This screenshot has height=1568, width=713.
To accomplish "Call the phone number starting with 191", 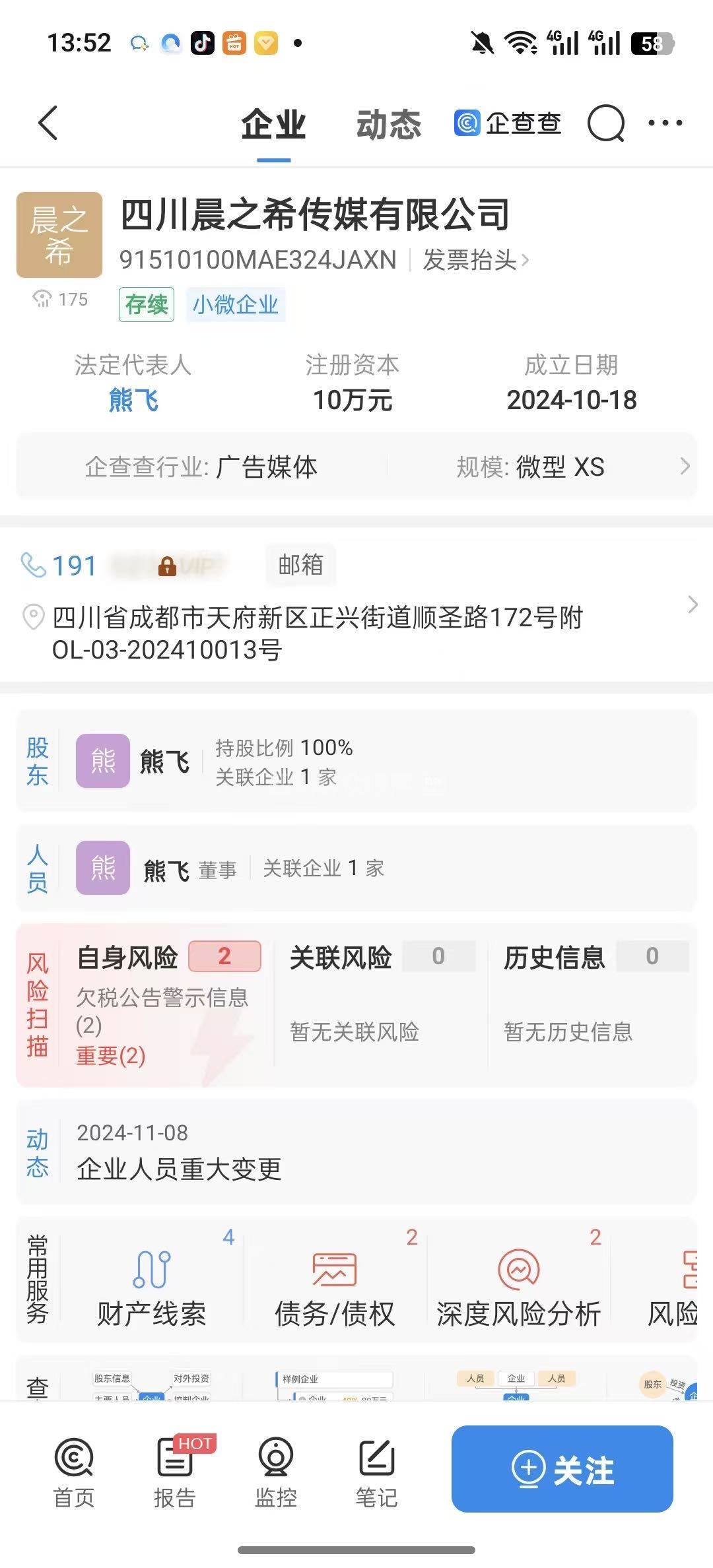I will point(74,566).
